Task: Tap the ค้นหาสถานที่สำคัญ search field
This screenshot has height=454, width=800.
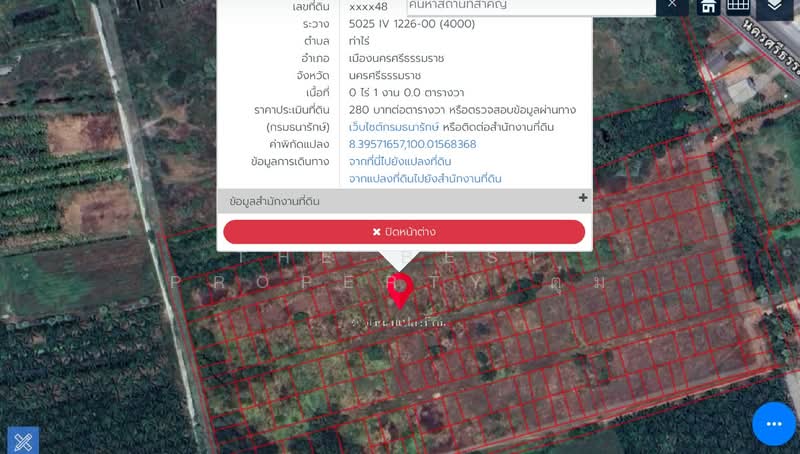Action: pos(530,6)
